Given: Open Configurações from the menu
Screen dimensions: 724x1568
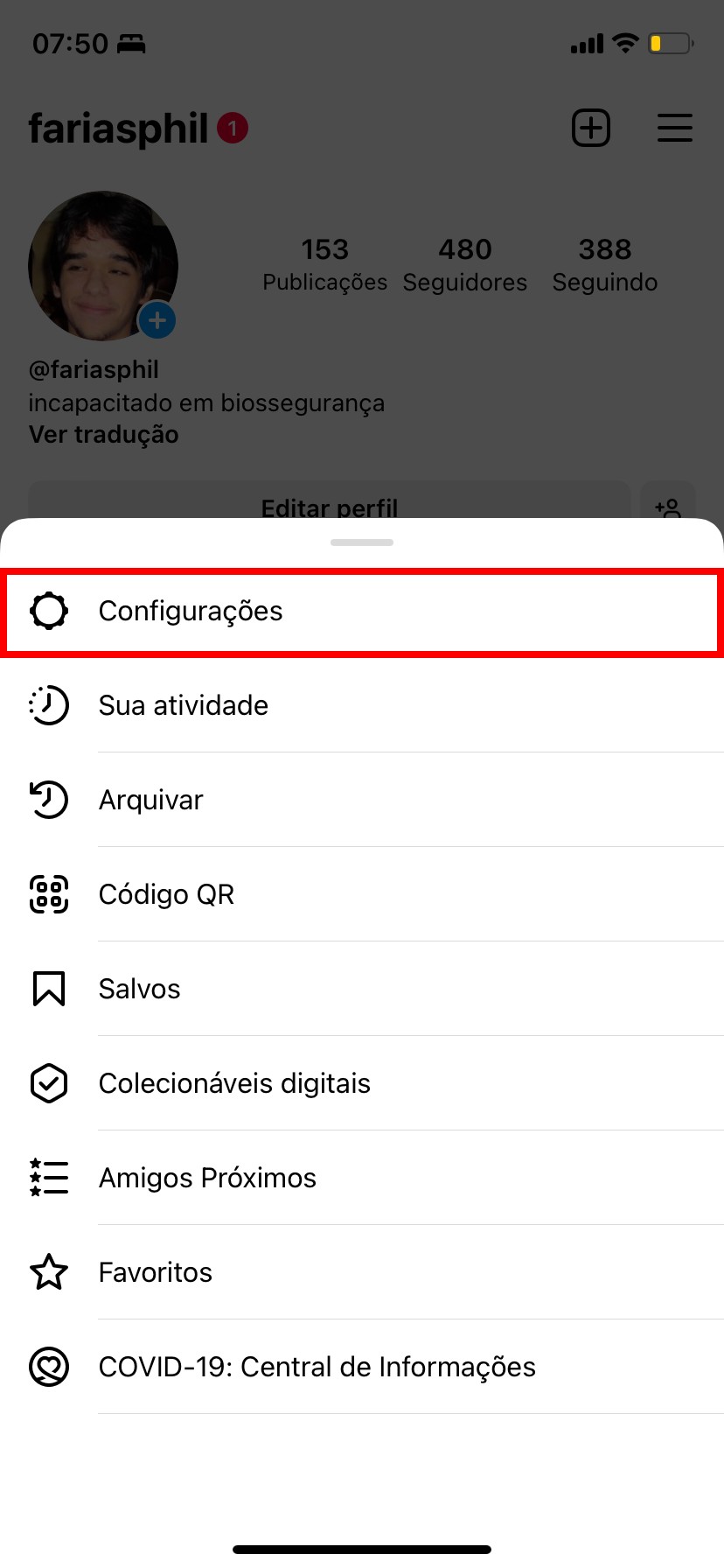Looking at the screenshot, I should point(362,611).
